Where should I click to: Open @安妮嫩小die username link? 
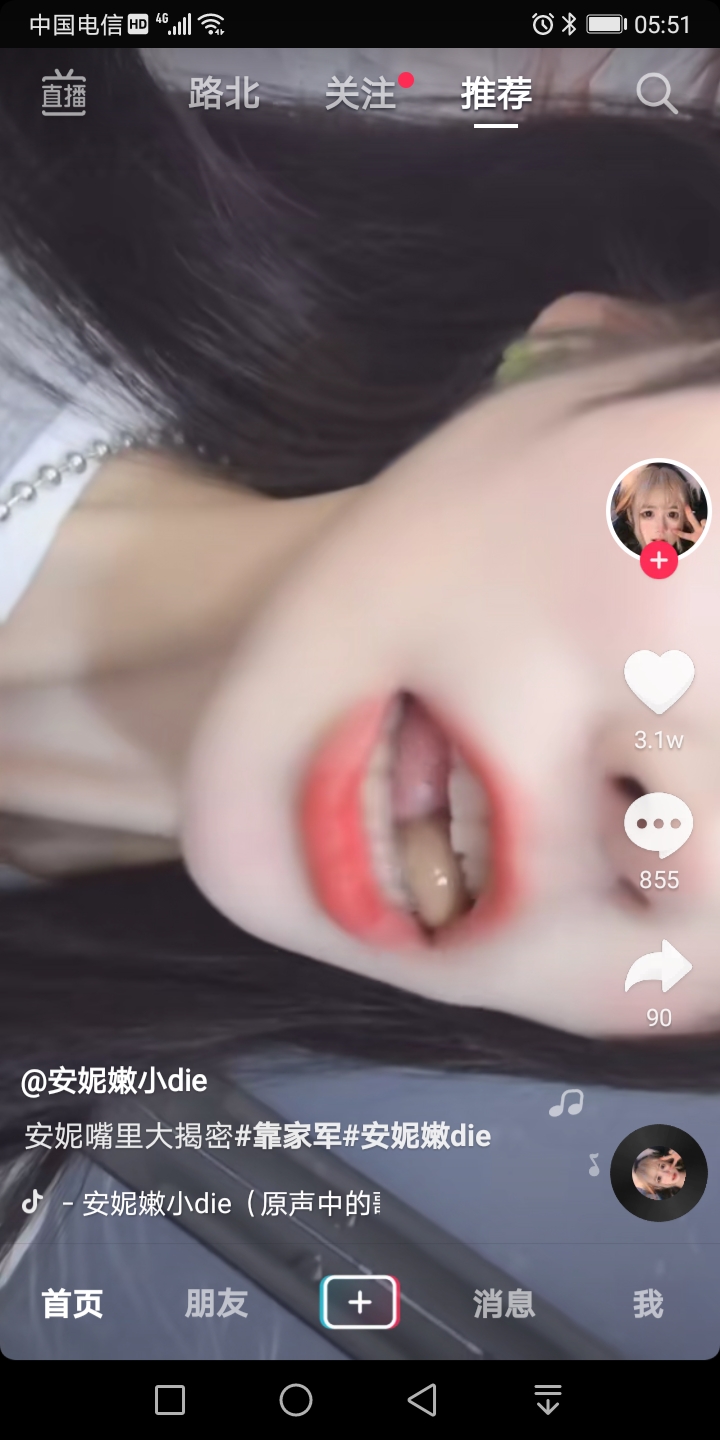114,1081
